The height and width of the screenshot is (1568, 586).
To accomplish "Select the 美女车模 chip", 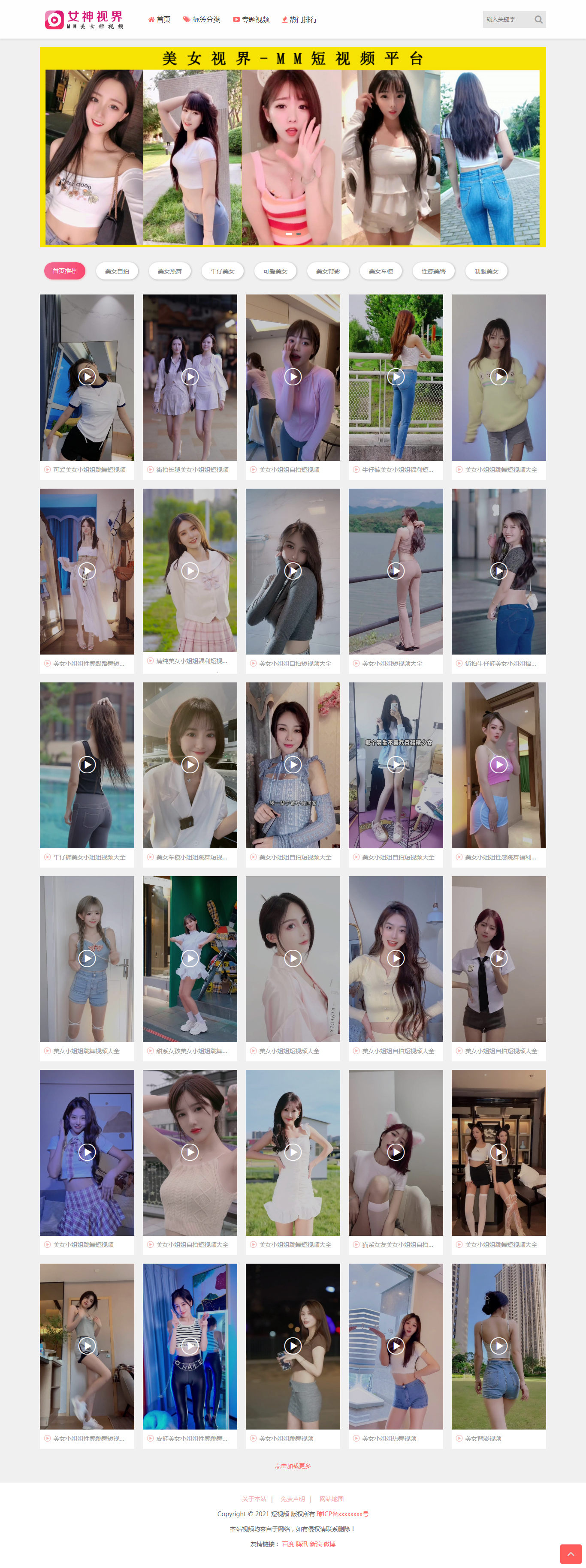I will click(381, 271).
